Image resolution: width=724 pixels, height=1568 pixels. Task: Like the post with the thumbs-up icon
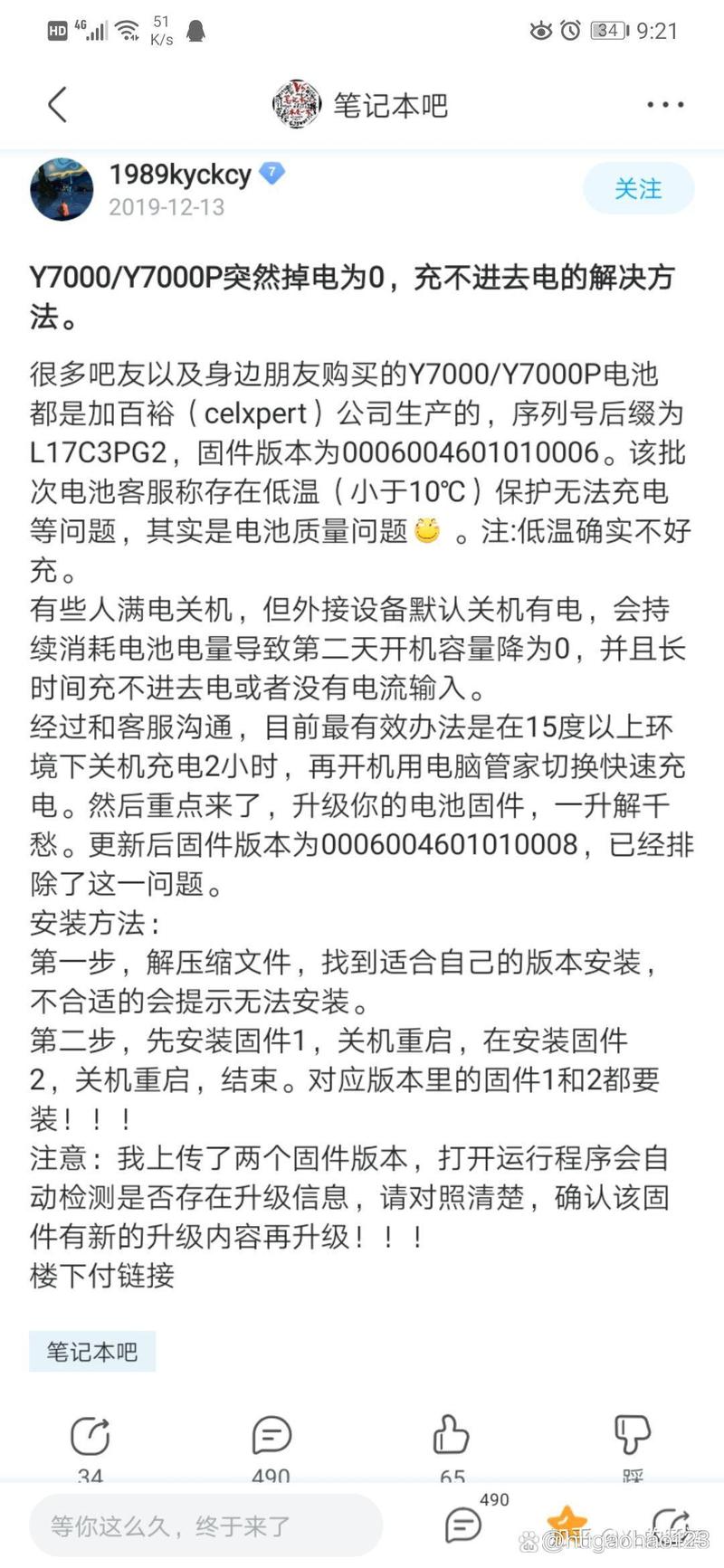451,1437
